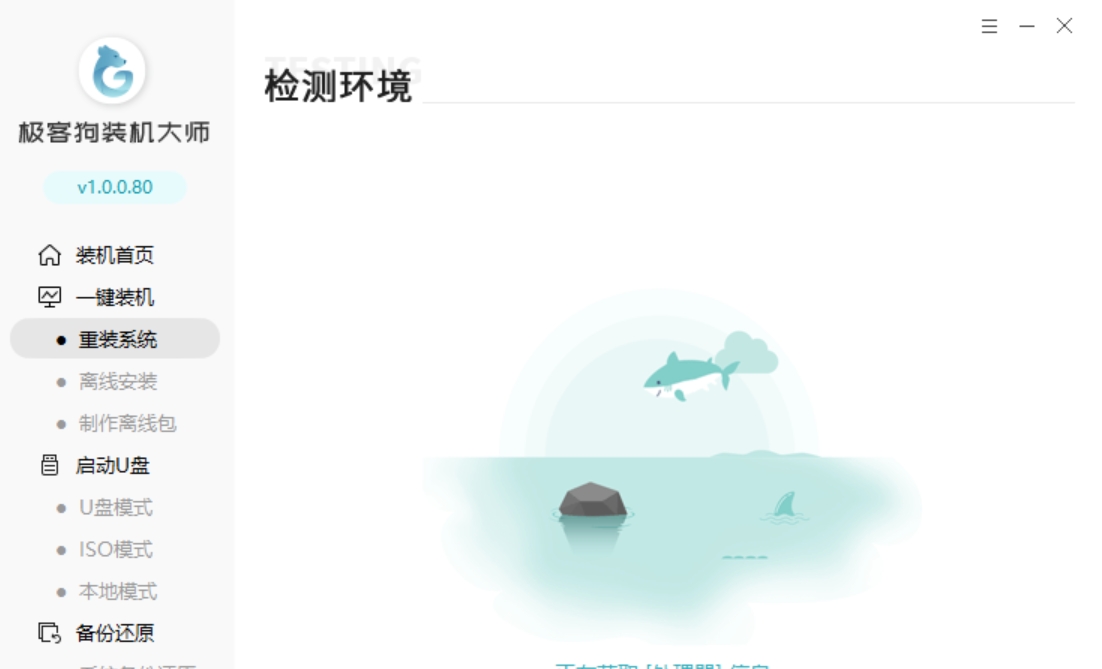Close the window with the X
Viewport: 1102px width, 669px height.
1064,27
